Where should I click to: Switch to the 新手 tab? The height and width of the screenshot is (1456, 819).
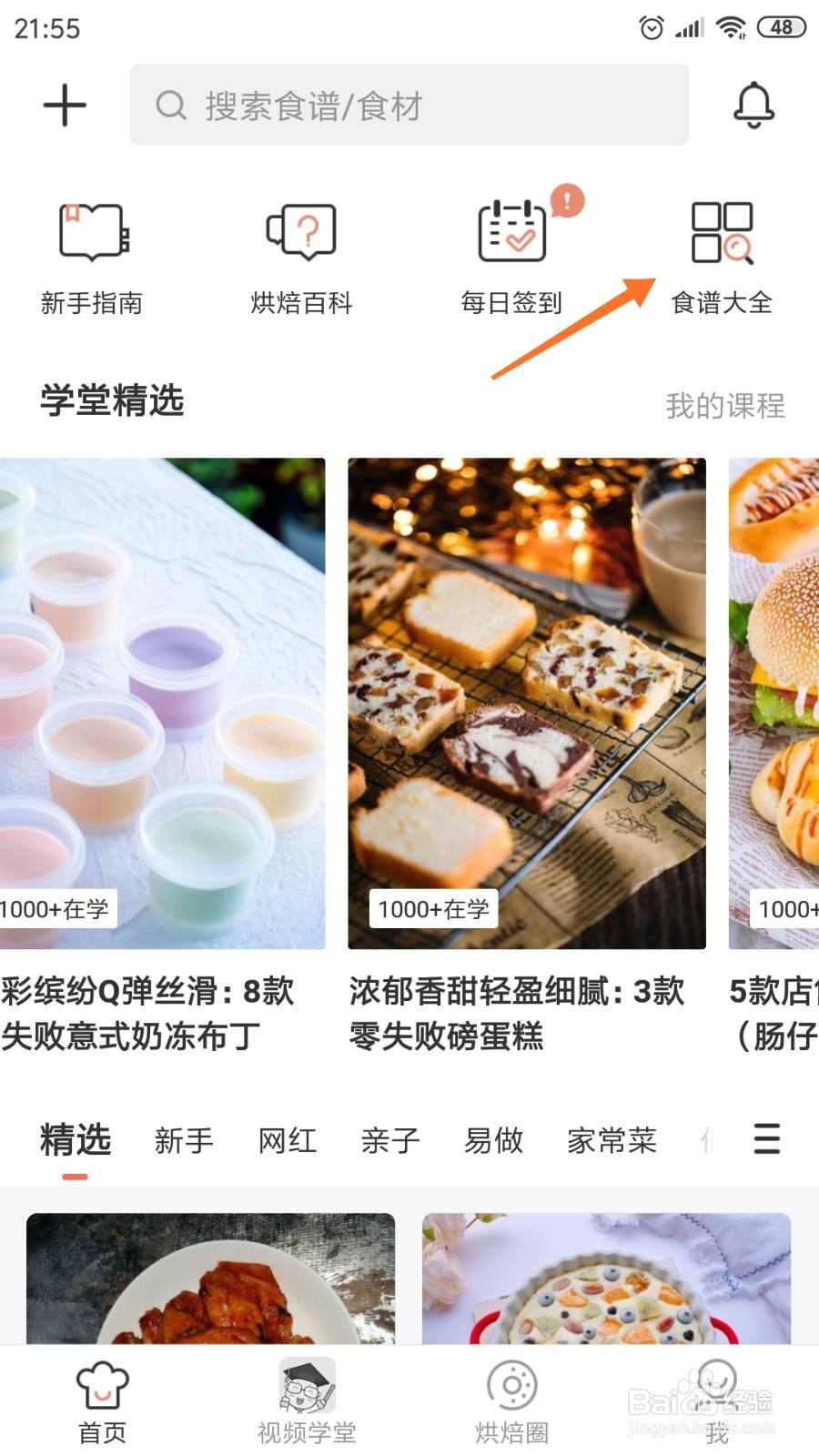coord(184,1140)
